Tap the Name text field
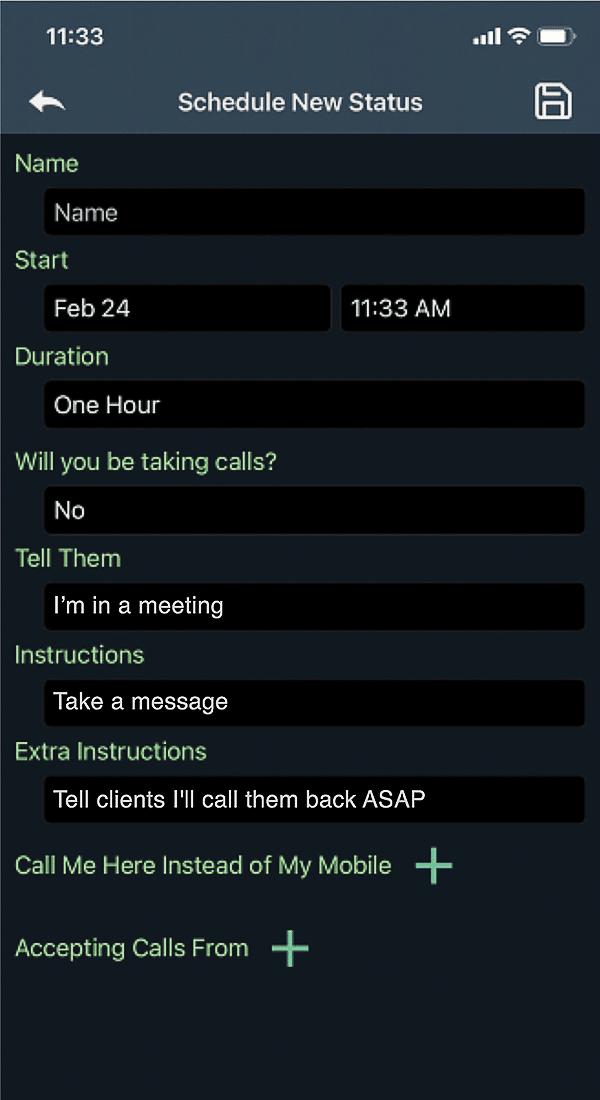 (x=314, y=212)
